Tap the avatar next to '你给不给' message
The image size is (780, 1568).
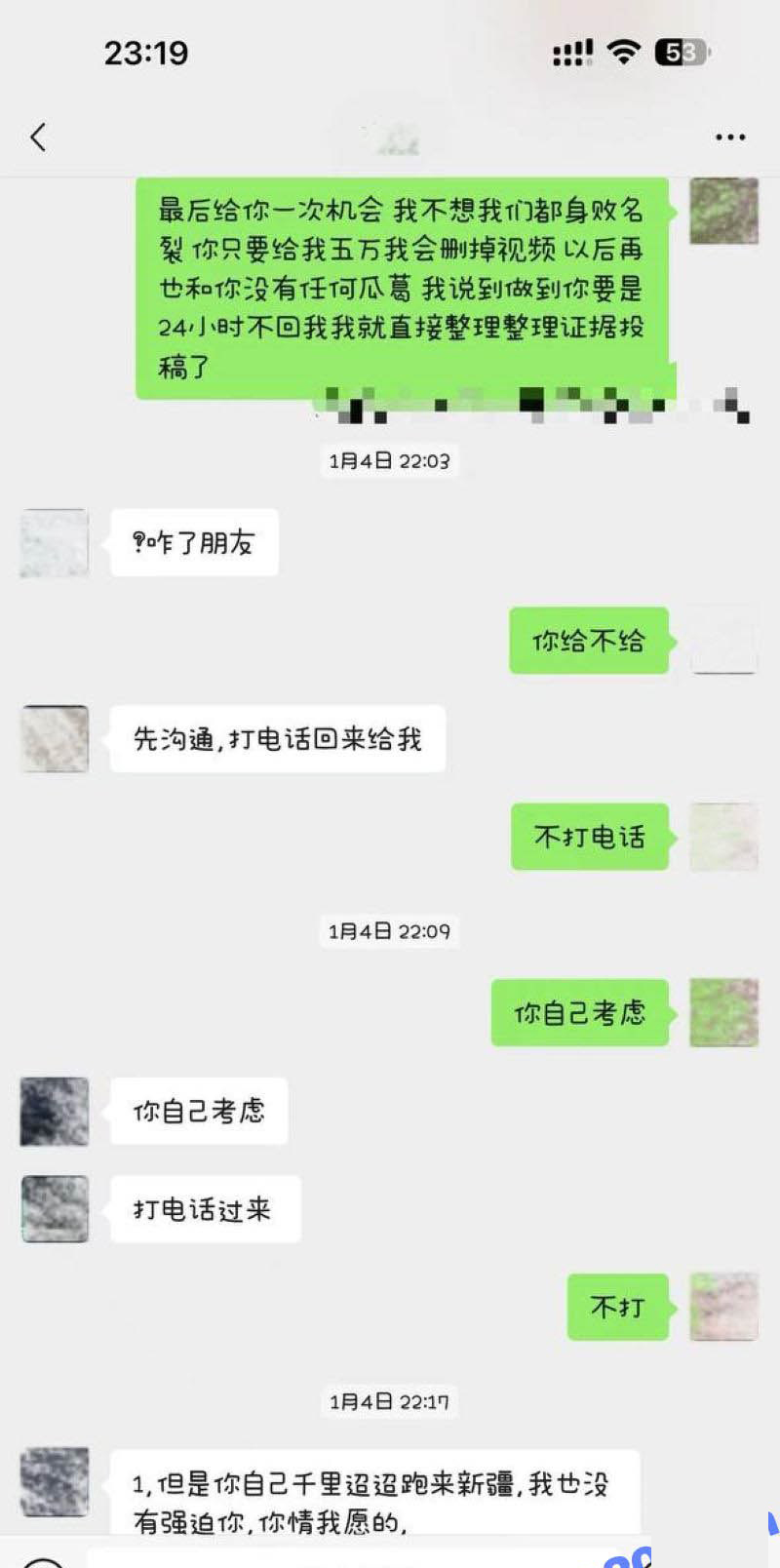(723, 641)
